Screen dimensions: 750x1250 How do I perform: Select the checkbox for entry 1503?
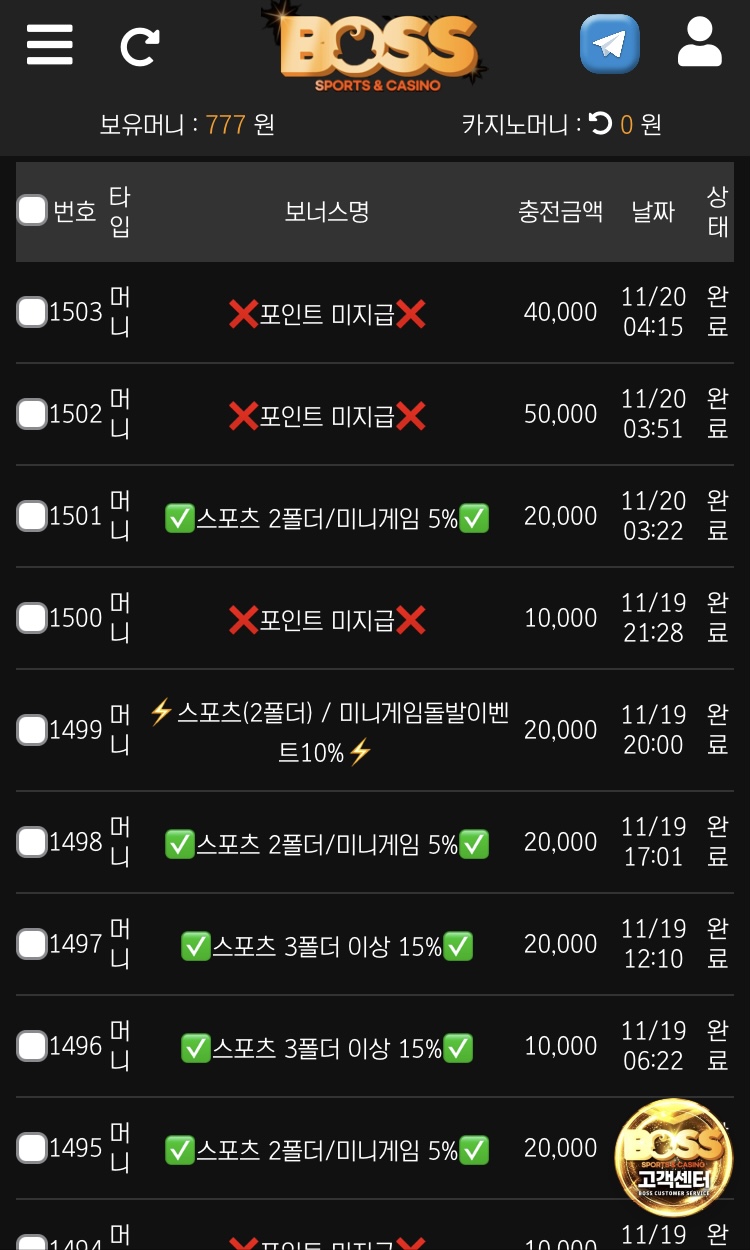pyautogui.click(x=32, y=312)
